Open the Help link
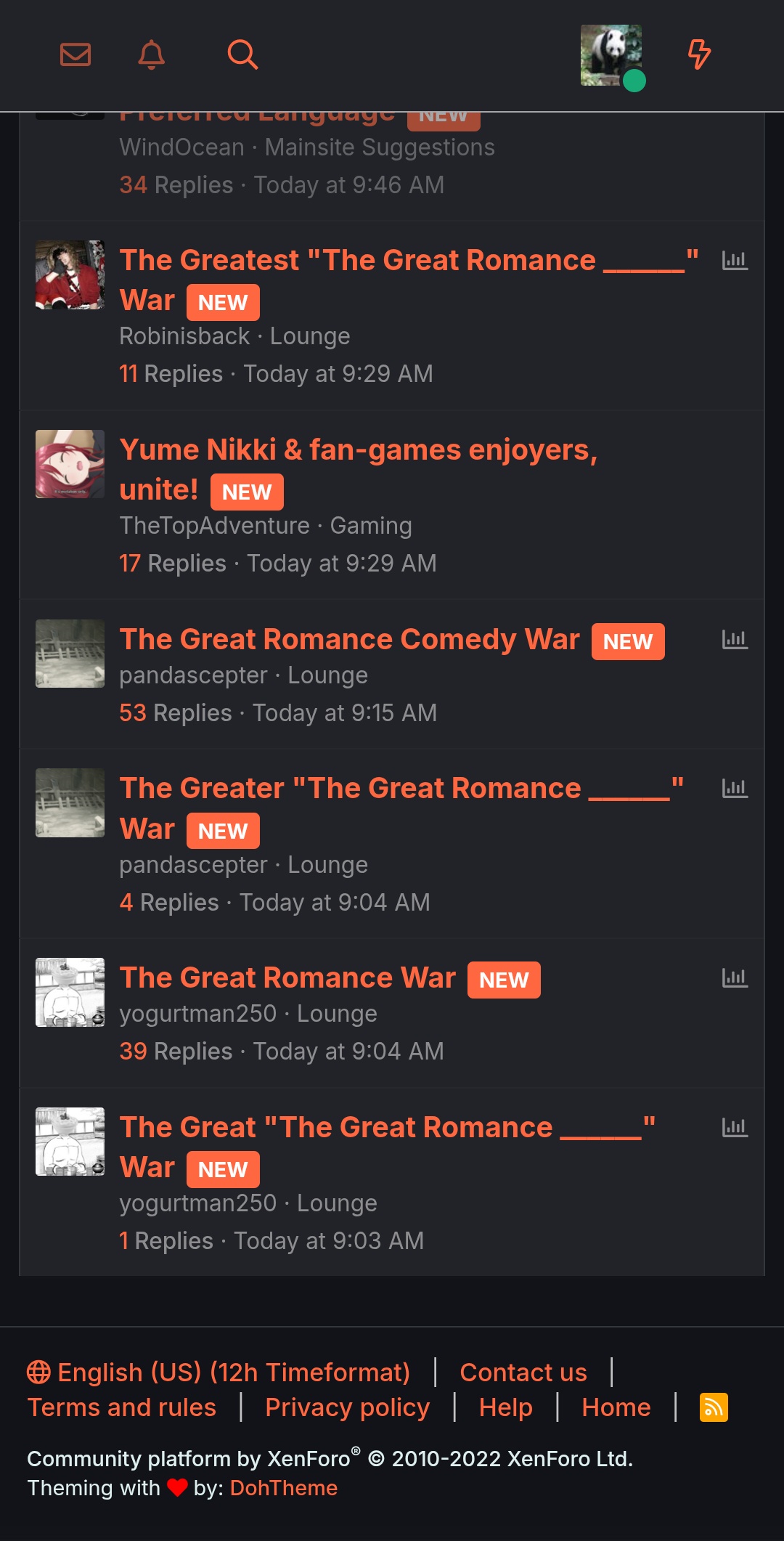 coord(505,1407)
